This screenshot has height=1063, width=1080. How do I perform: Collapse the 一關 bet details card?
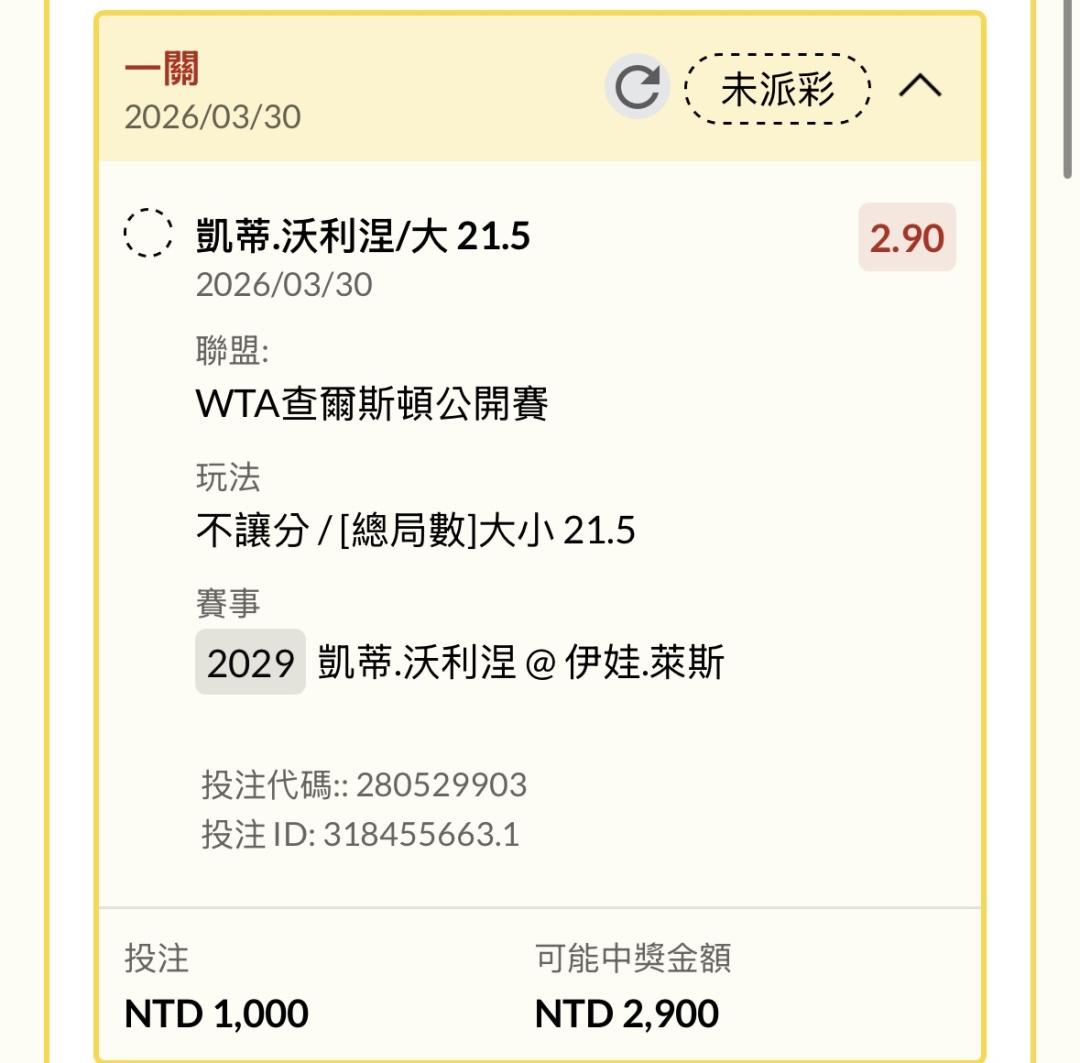coord(920,88)
